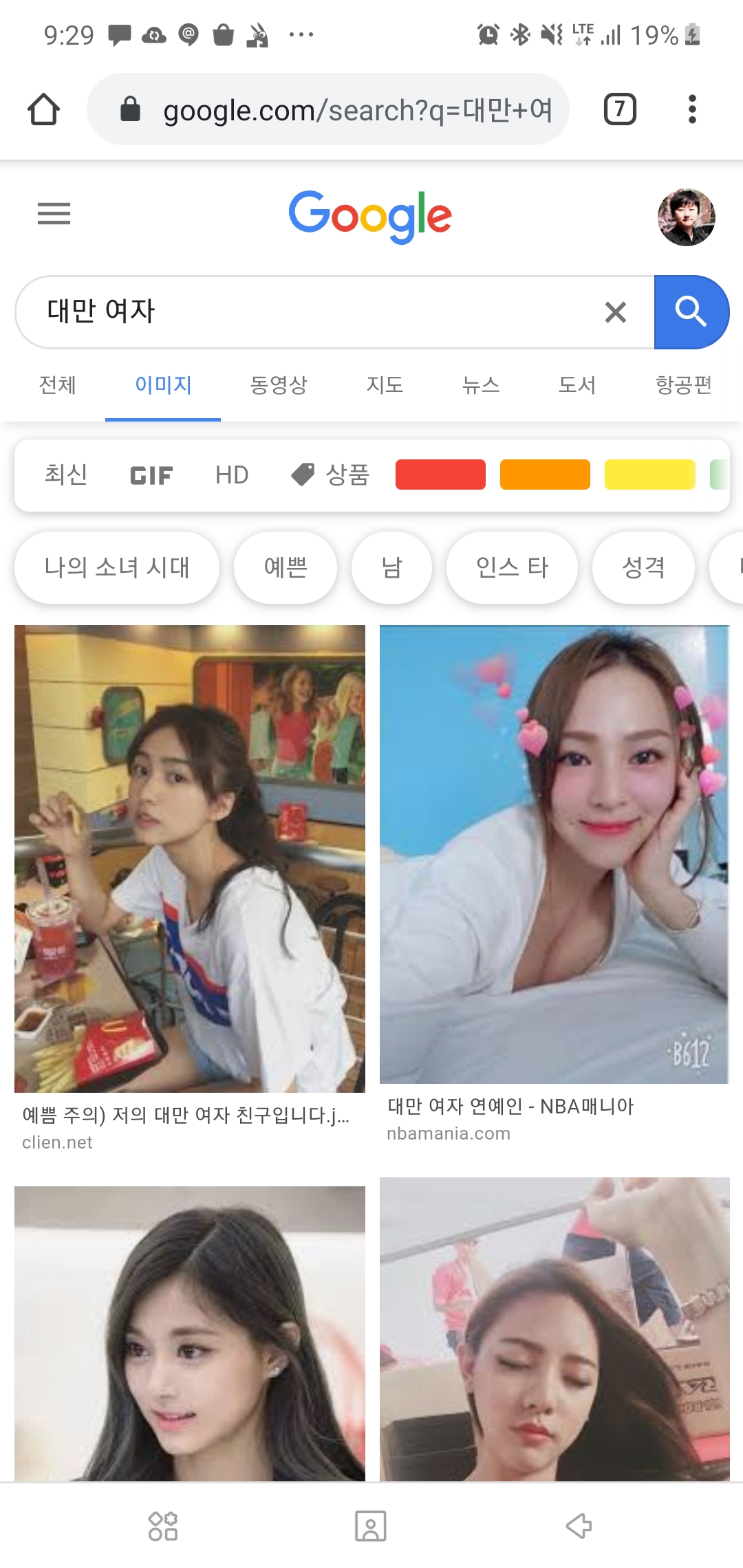Switch to the 뉴스 tab
This screenshot has height=1568, width=743.
(x=481, y=385)
